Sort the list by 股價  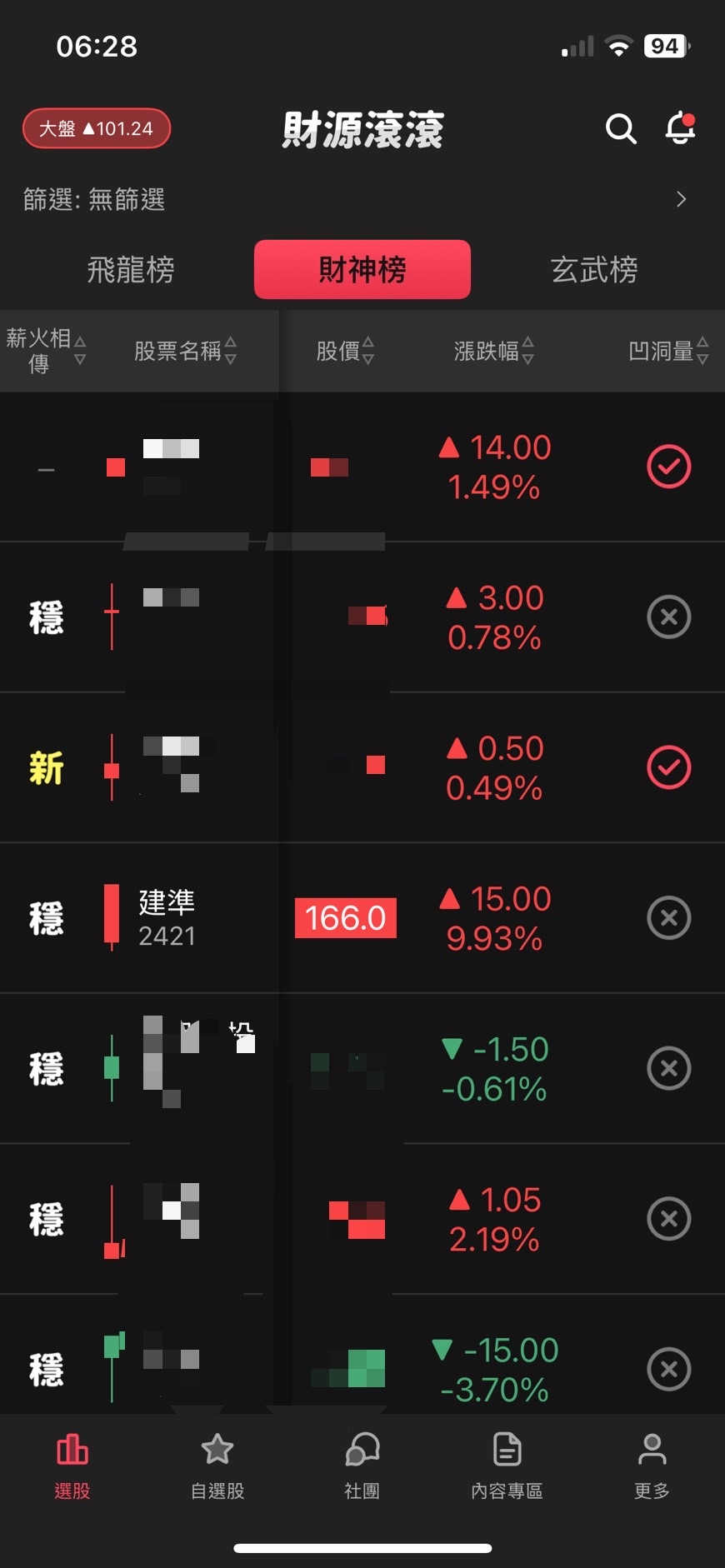tap(345, 351)
